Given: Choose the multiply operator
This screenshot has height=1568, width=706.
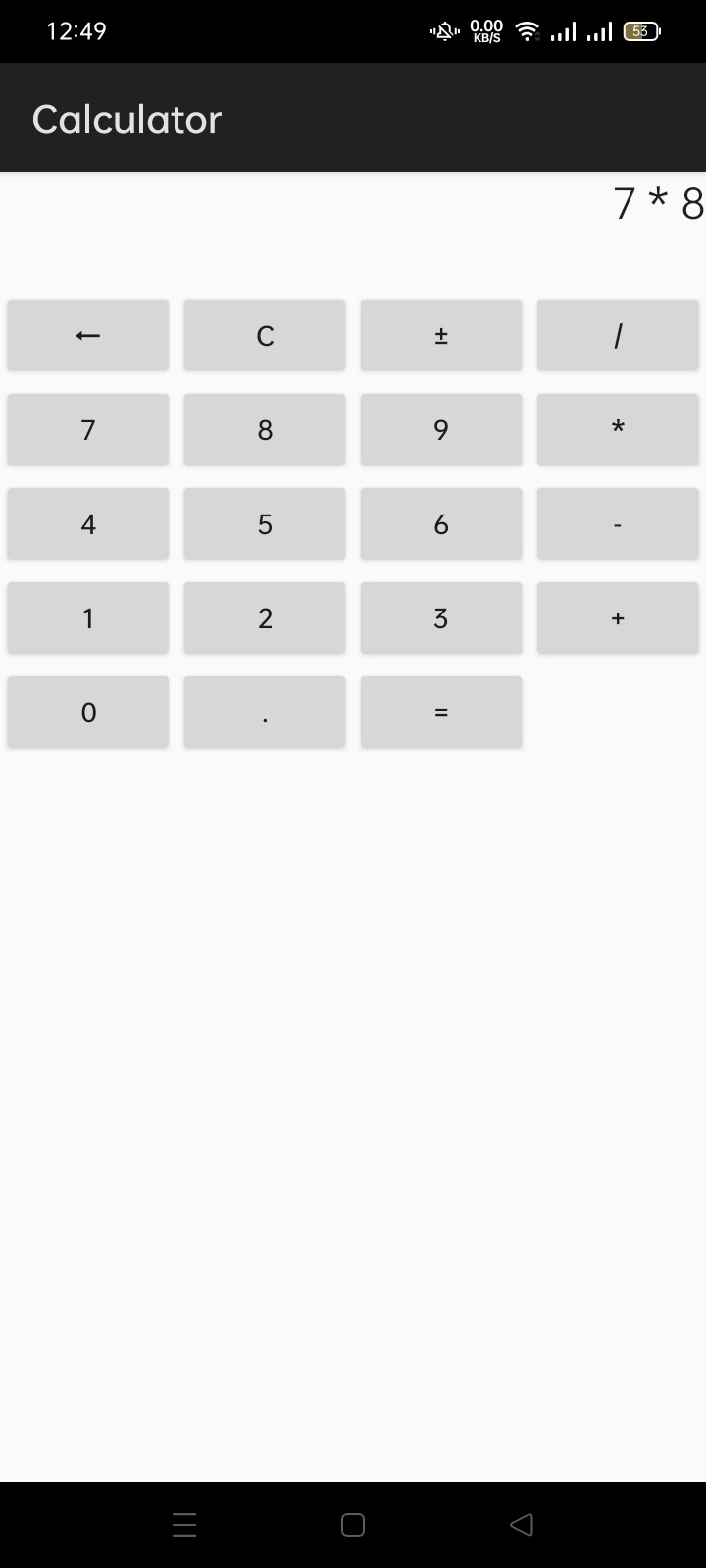Looking at the screenshot, I should [618, 429].
